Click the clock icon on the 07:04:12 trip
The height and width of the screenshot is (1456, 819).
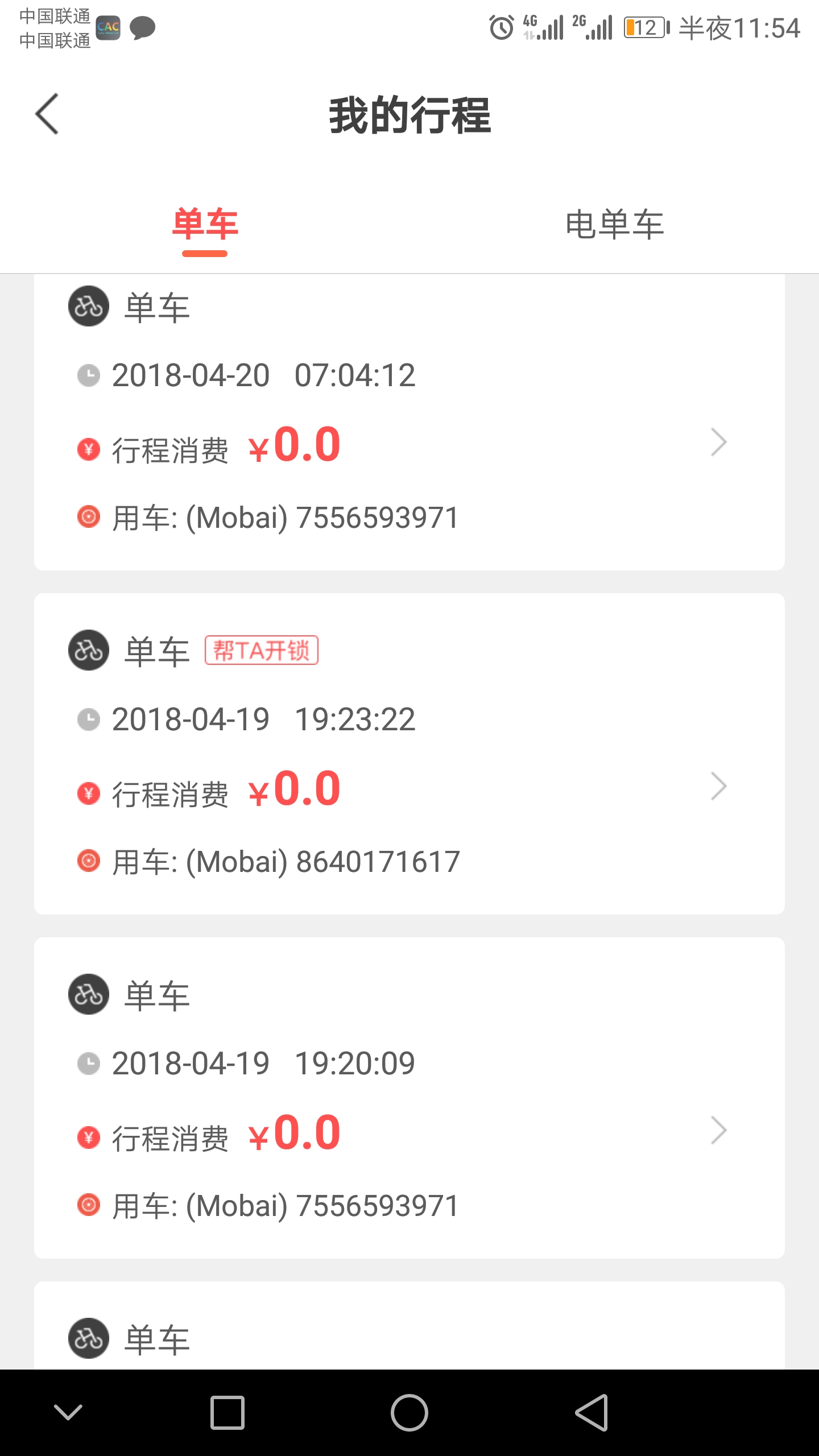click(88, 374)
